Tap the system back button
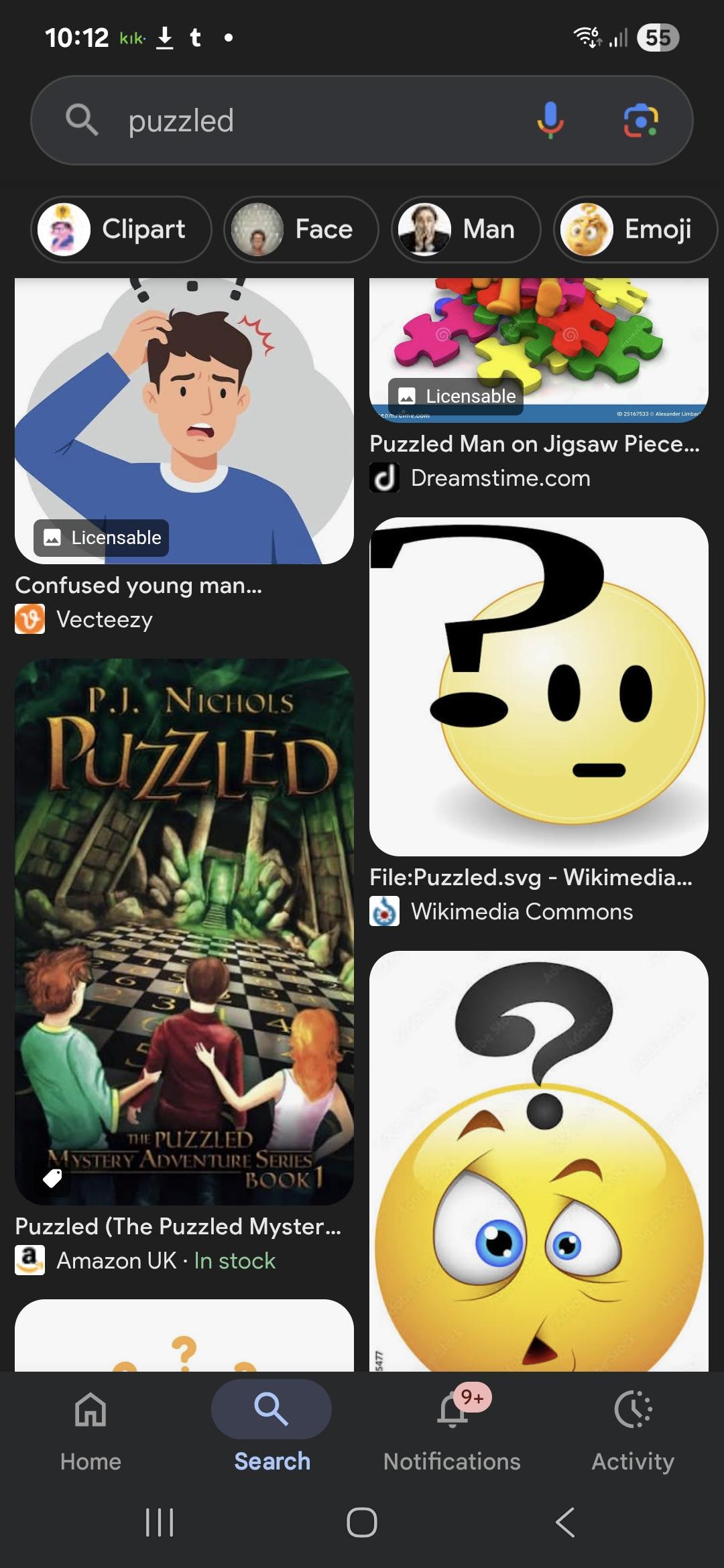The width and height of the screenshot is (724, 1568). [565, 1522]
